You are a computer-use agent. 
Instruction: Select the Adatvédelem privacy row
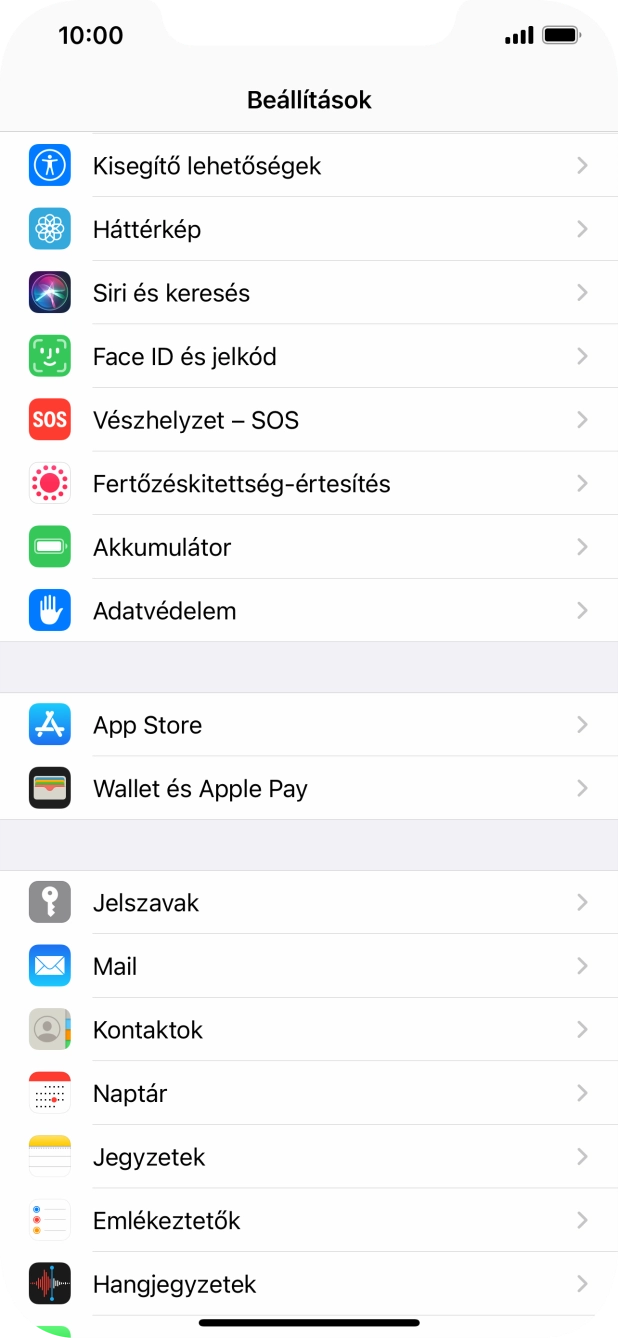pos(308,611)
